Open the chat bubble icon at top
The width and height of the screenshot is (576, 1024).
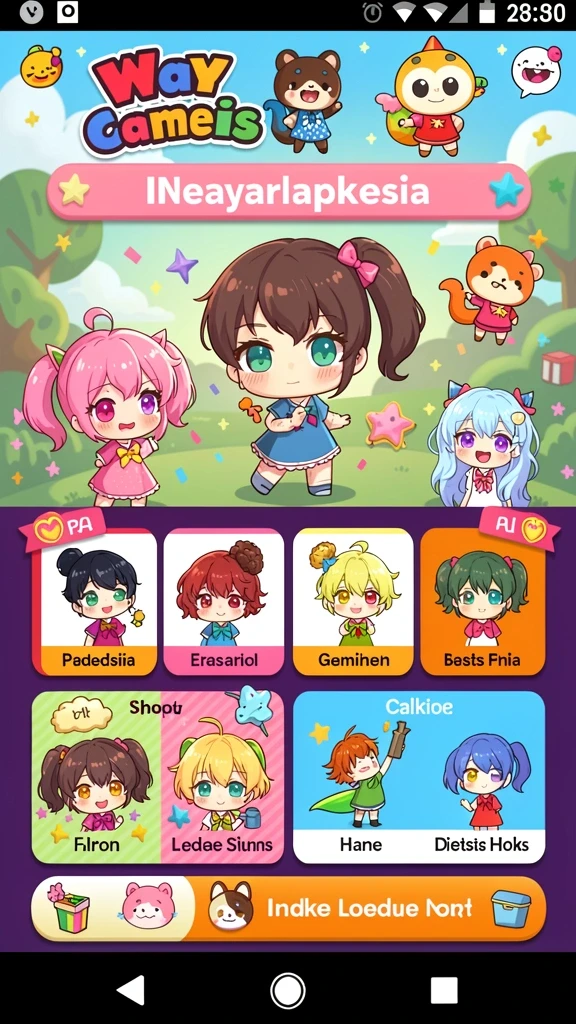(x=536, y=71)
